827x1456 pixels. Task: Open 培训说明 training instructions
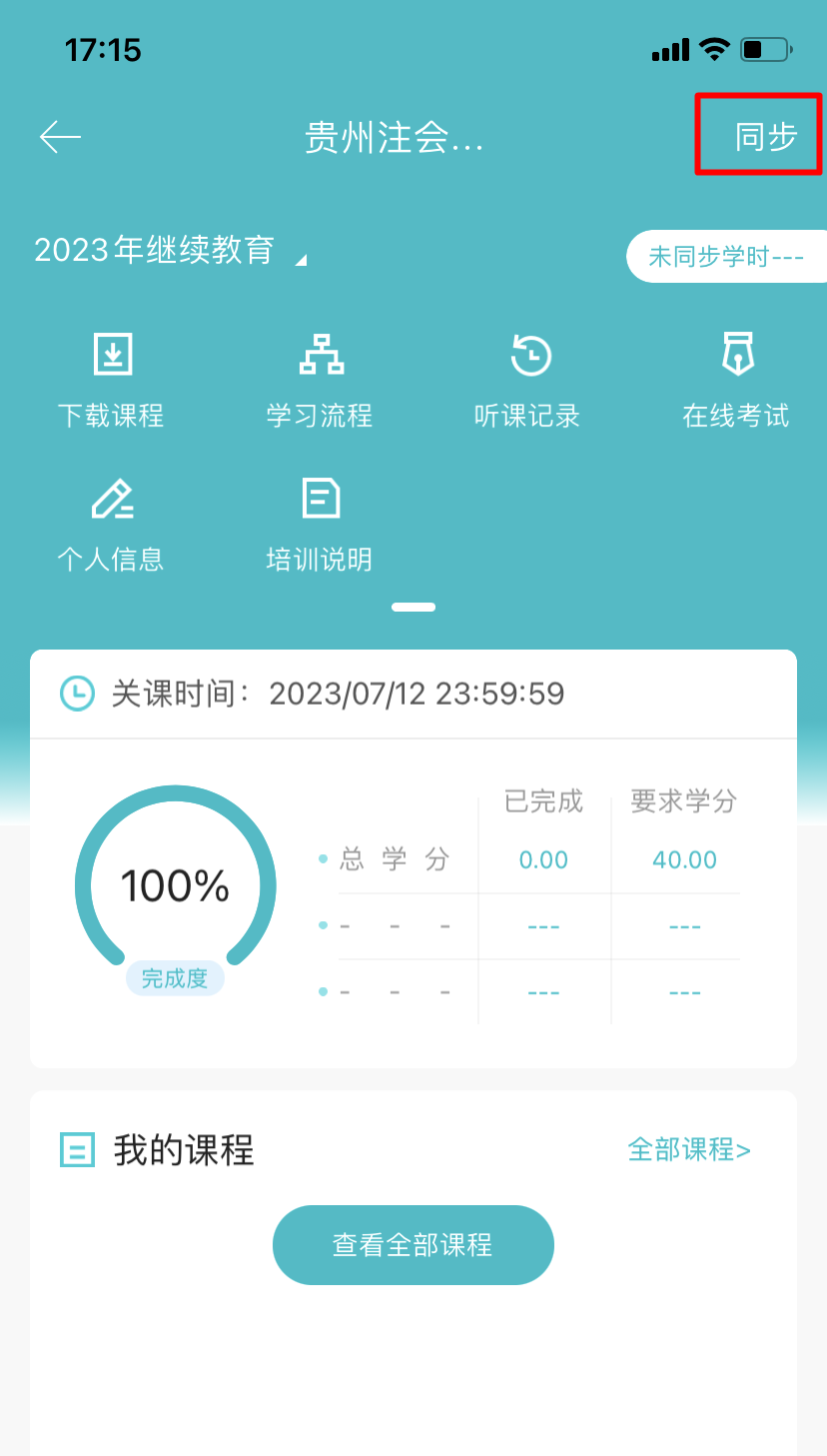click(320, 525)
